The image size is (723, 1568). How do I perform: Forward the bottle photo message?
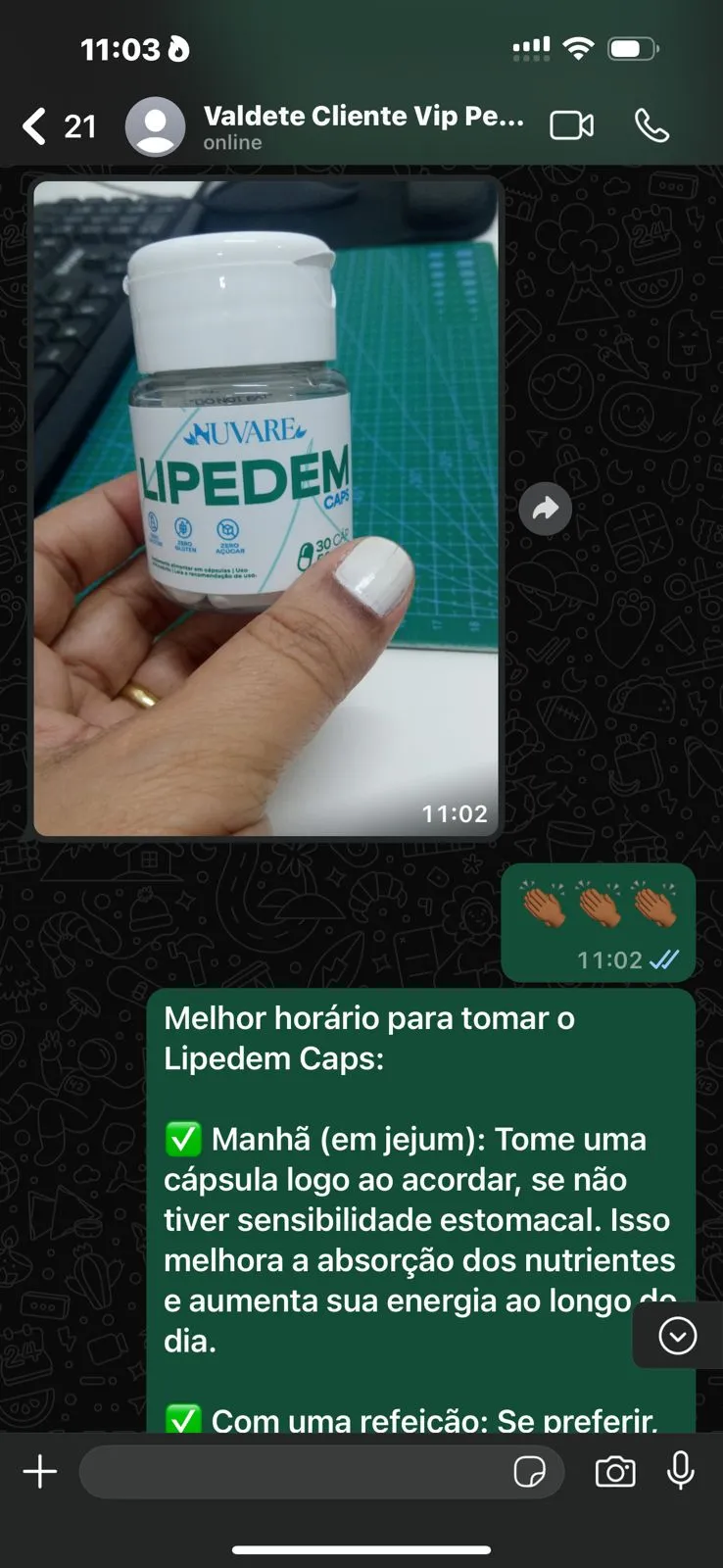click(546, 508)
